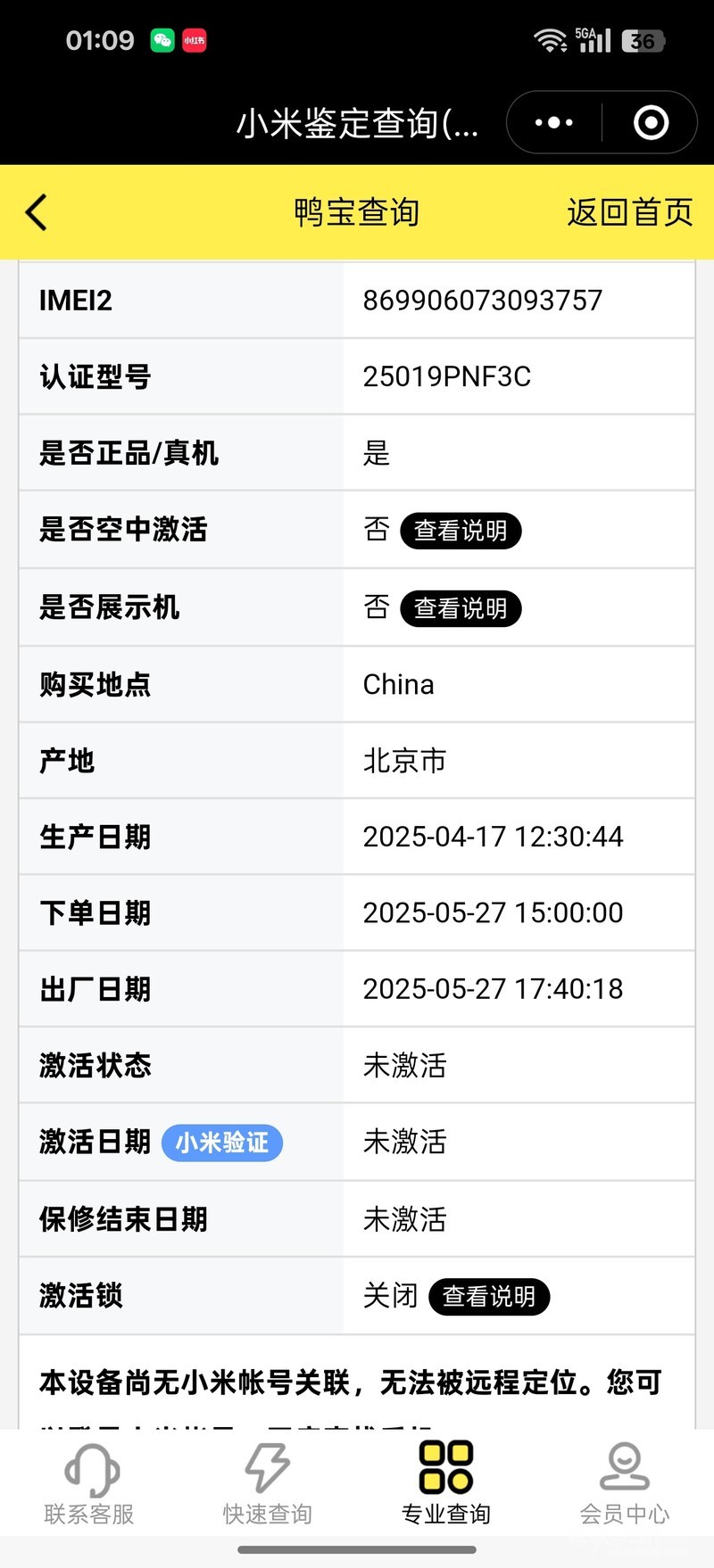This screenshot has height=1568, width=714.
Task: Switch to 联系客服 tab
Action: point(89,1484)
